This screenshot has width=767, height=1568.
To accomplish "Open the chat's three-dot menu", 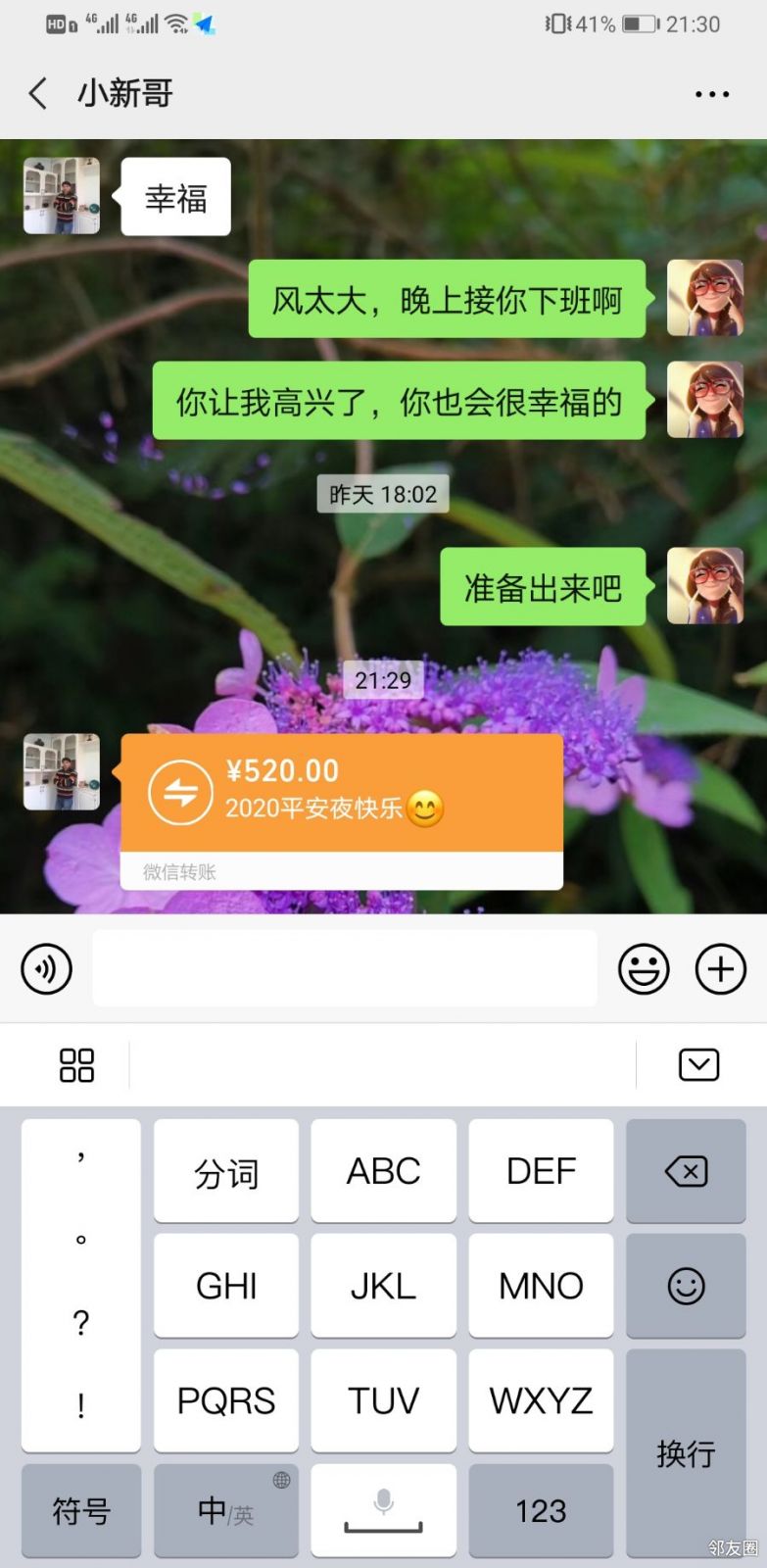I will (711, 94).
